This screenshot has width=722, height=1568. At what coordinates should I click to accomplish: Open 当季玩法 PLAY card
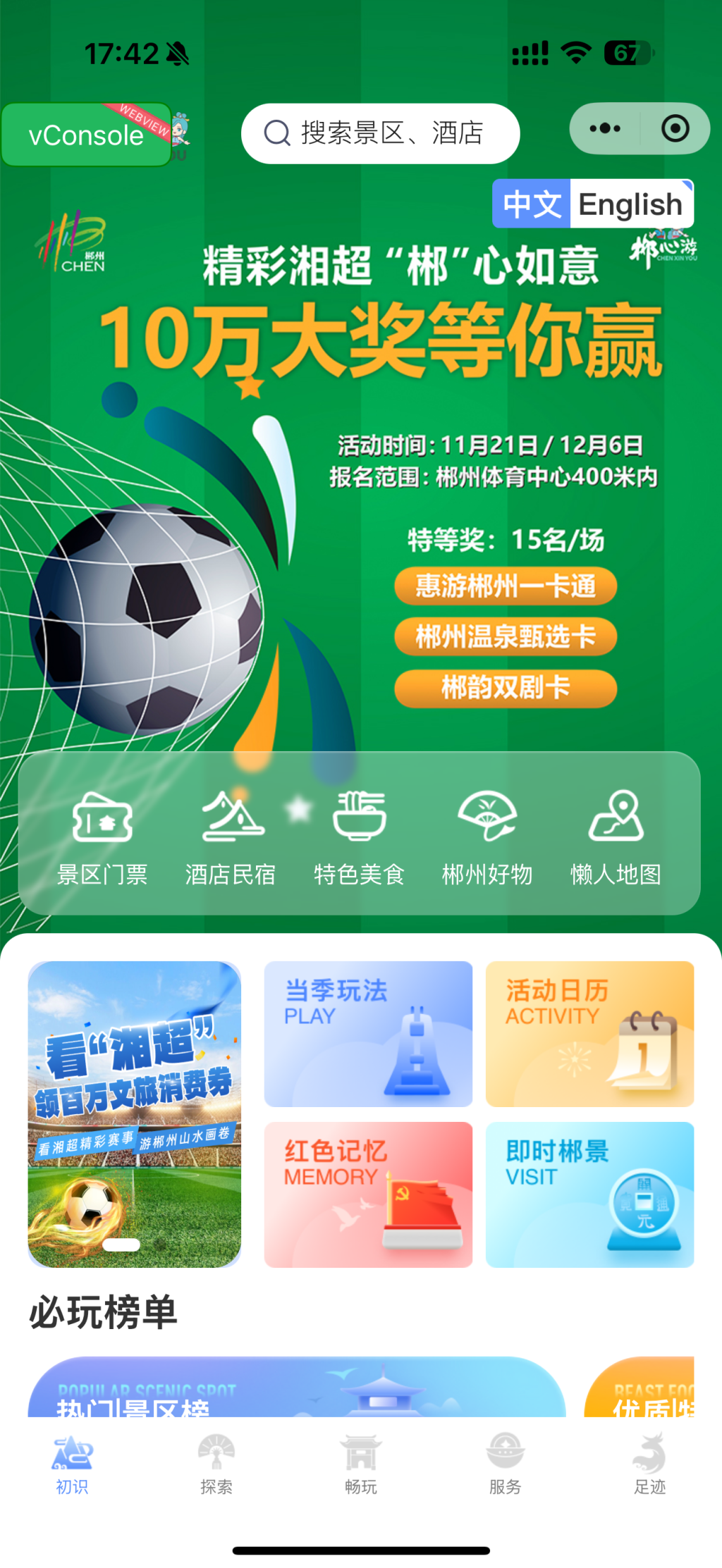click(368, 1034)
